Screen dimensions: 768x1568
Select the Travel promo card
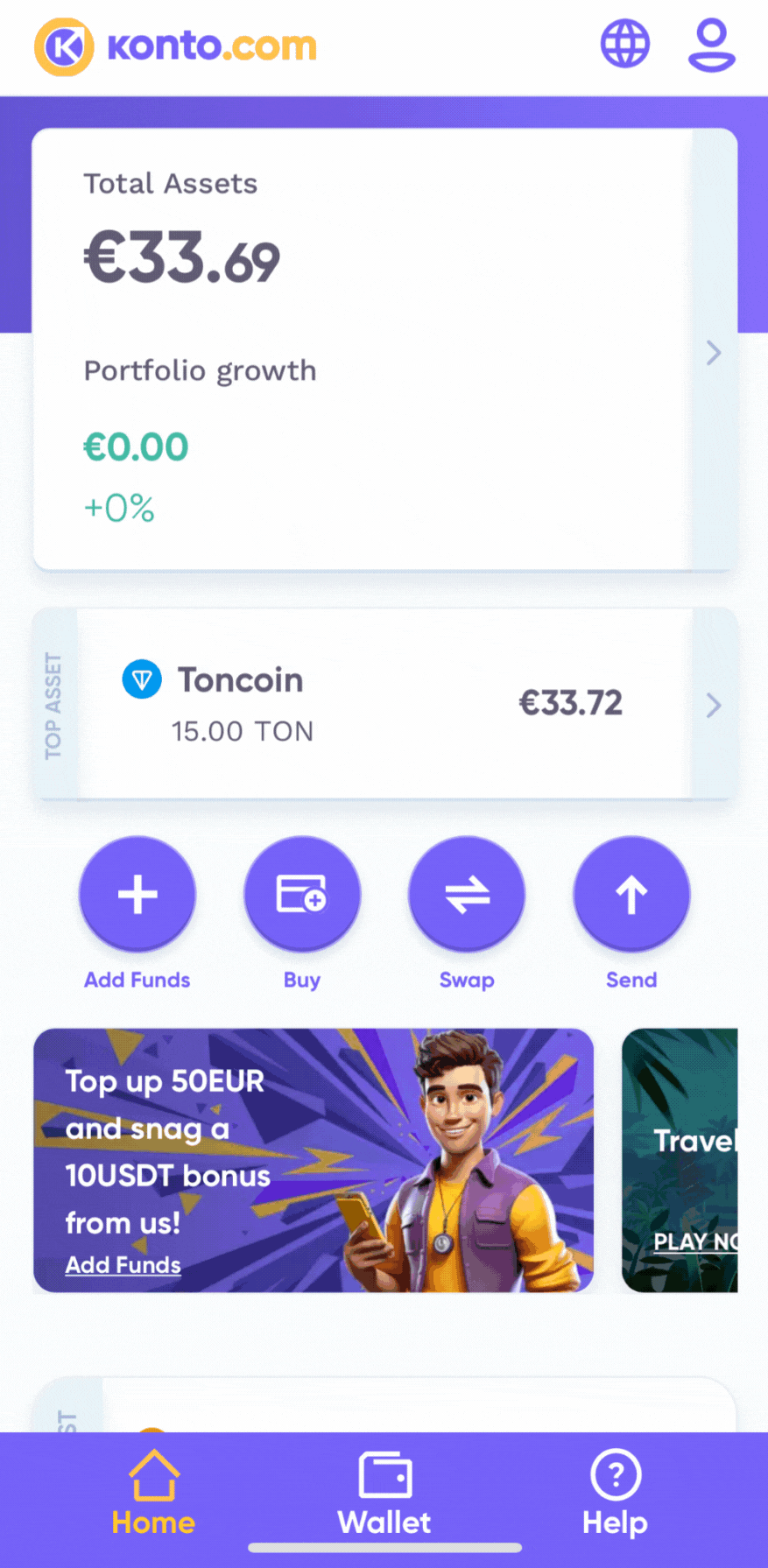coord(692,1159)
